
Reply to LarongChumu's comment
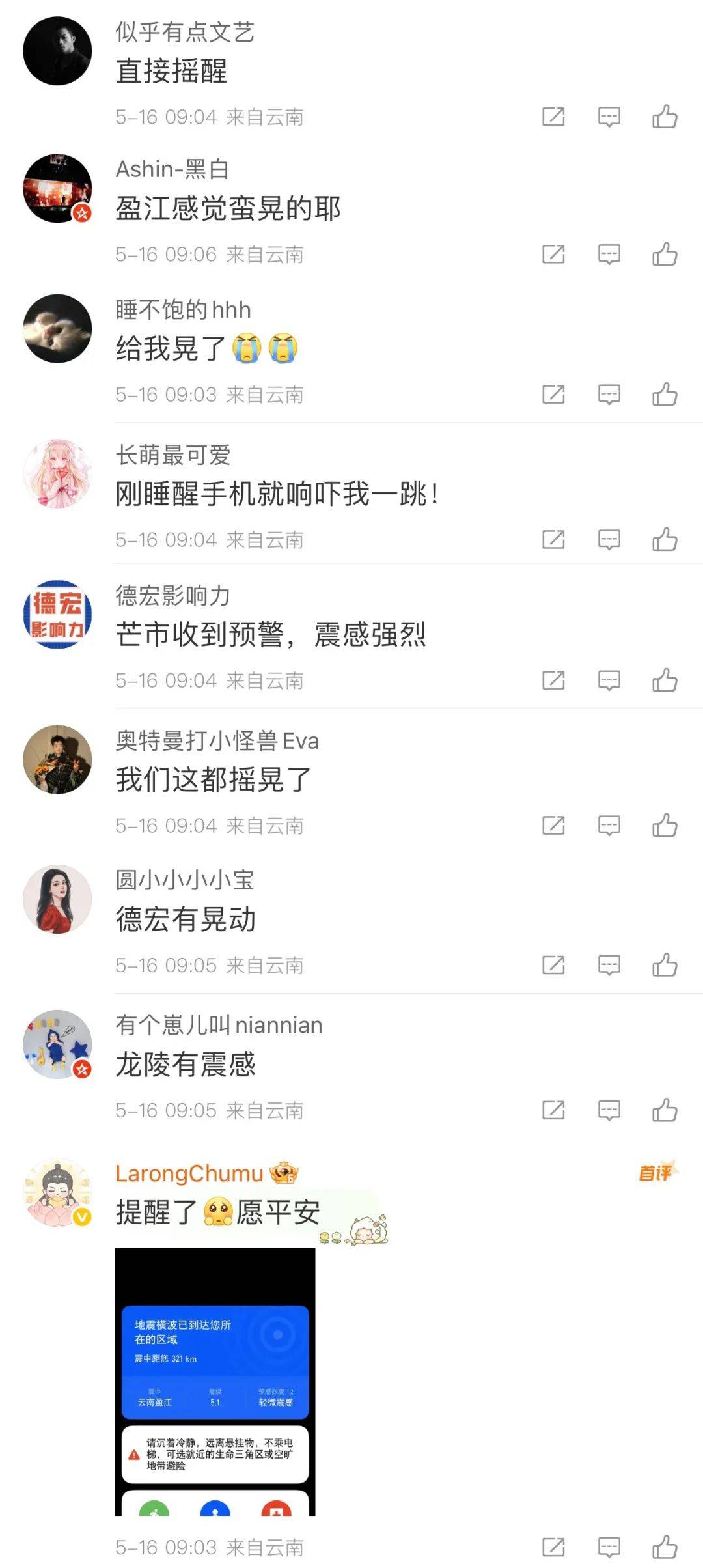pyautogui.click(x=609, y=1547)
